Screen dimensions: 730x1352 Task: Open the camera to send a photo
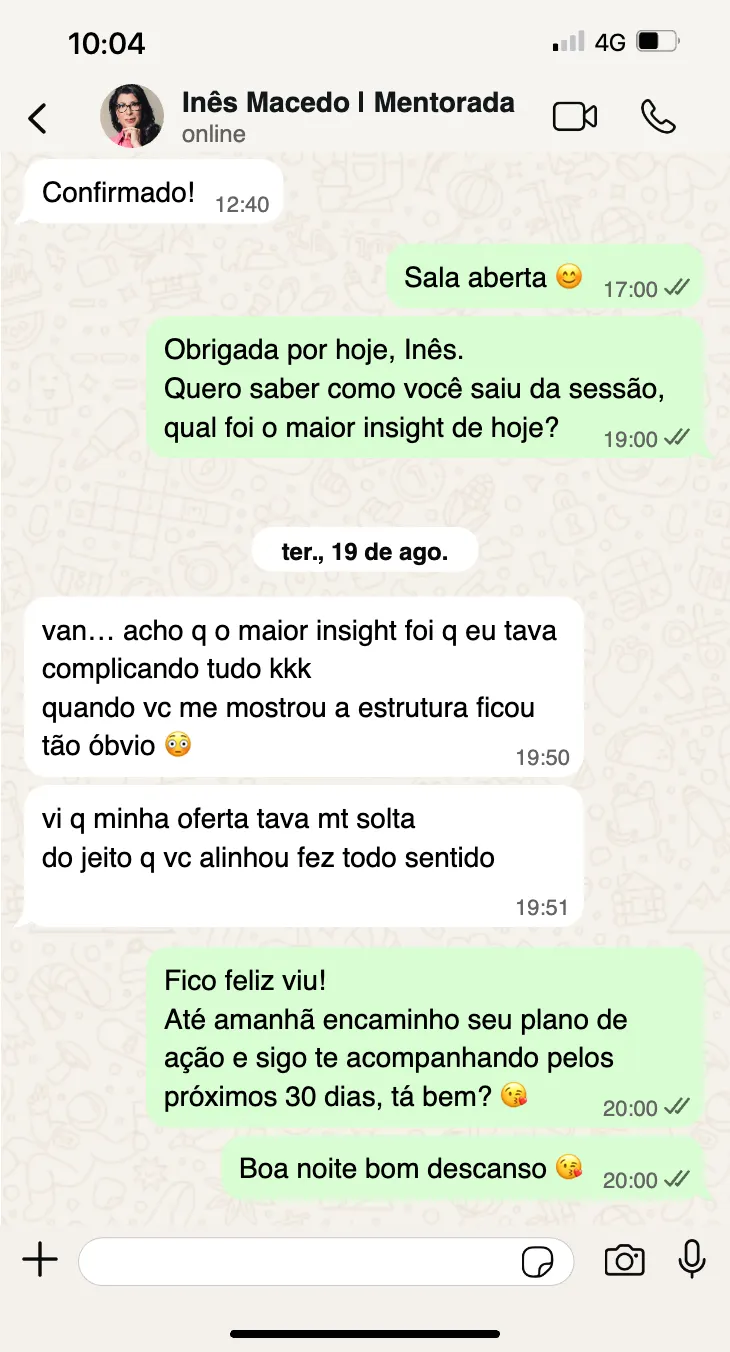pos(625,1261)
